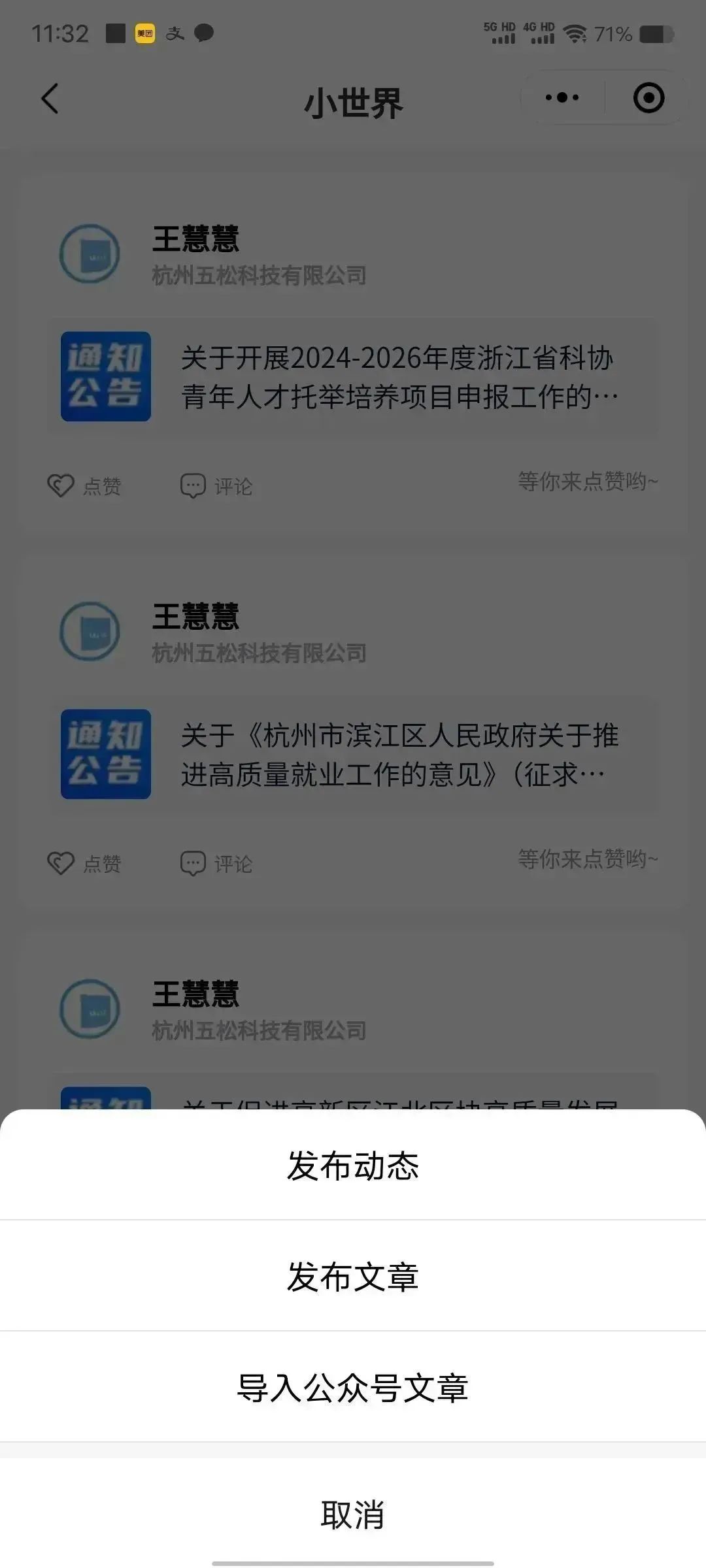Tap 导入公众号文章 option

pos(353,1387)
